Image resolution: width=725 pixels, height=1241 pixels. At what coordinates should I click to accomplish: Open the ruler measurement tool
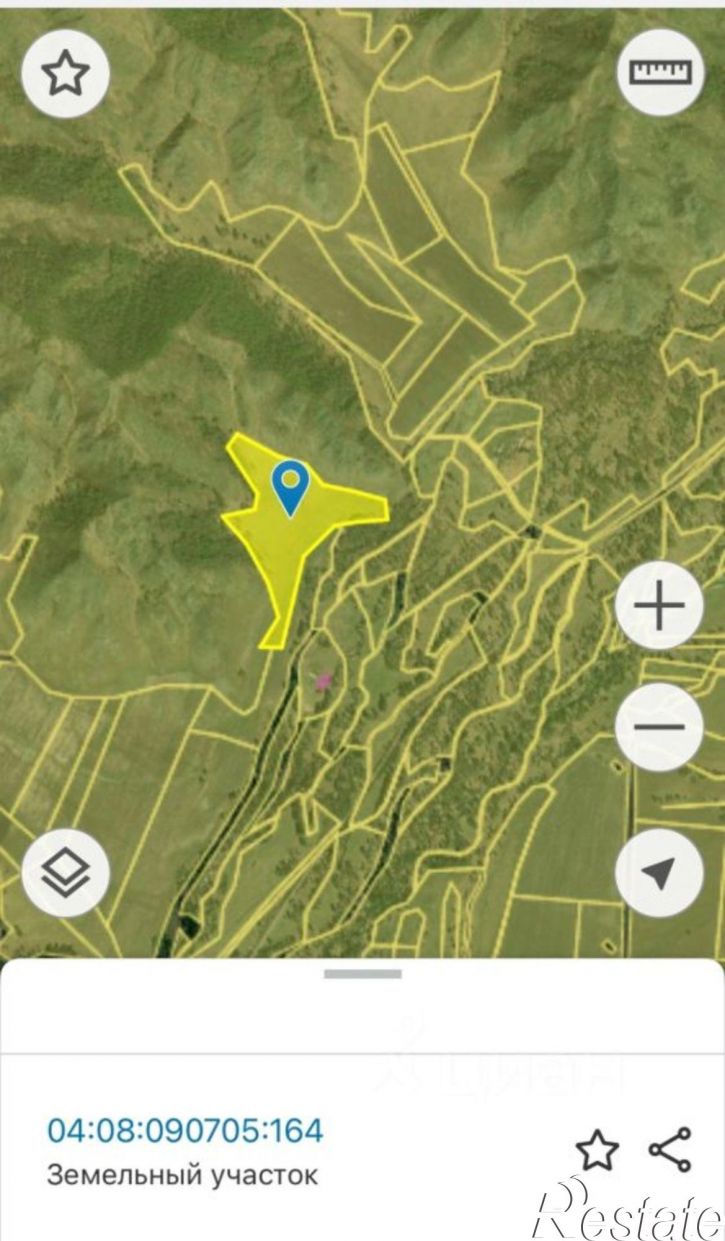(x=659, y=72)
